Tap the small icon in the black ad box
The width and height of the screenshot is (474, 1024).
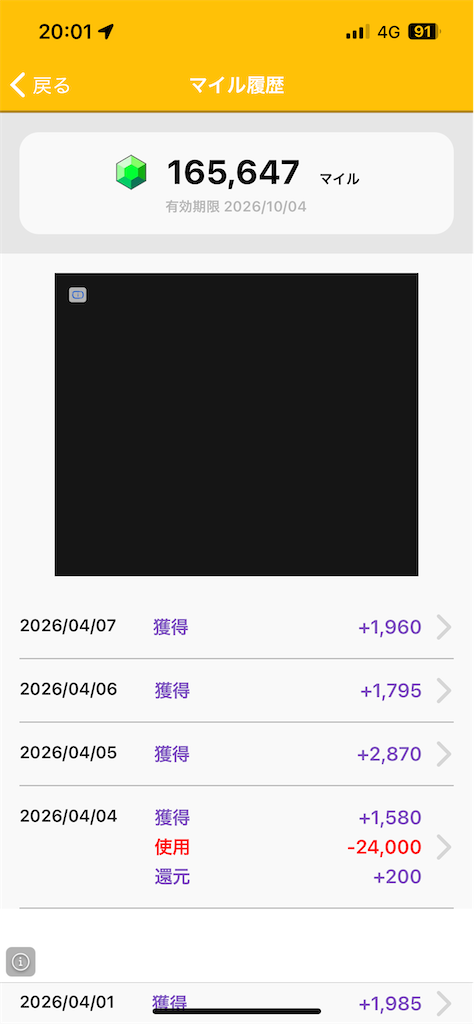pyautogui.click(x=78, y=295)
